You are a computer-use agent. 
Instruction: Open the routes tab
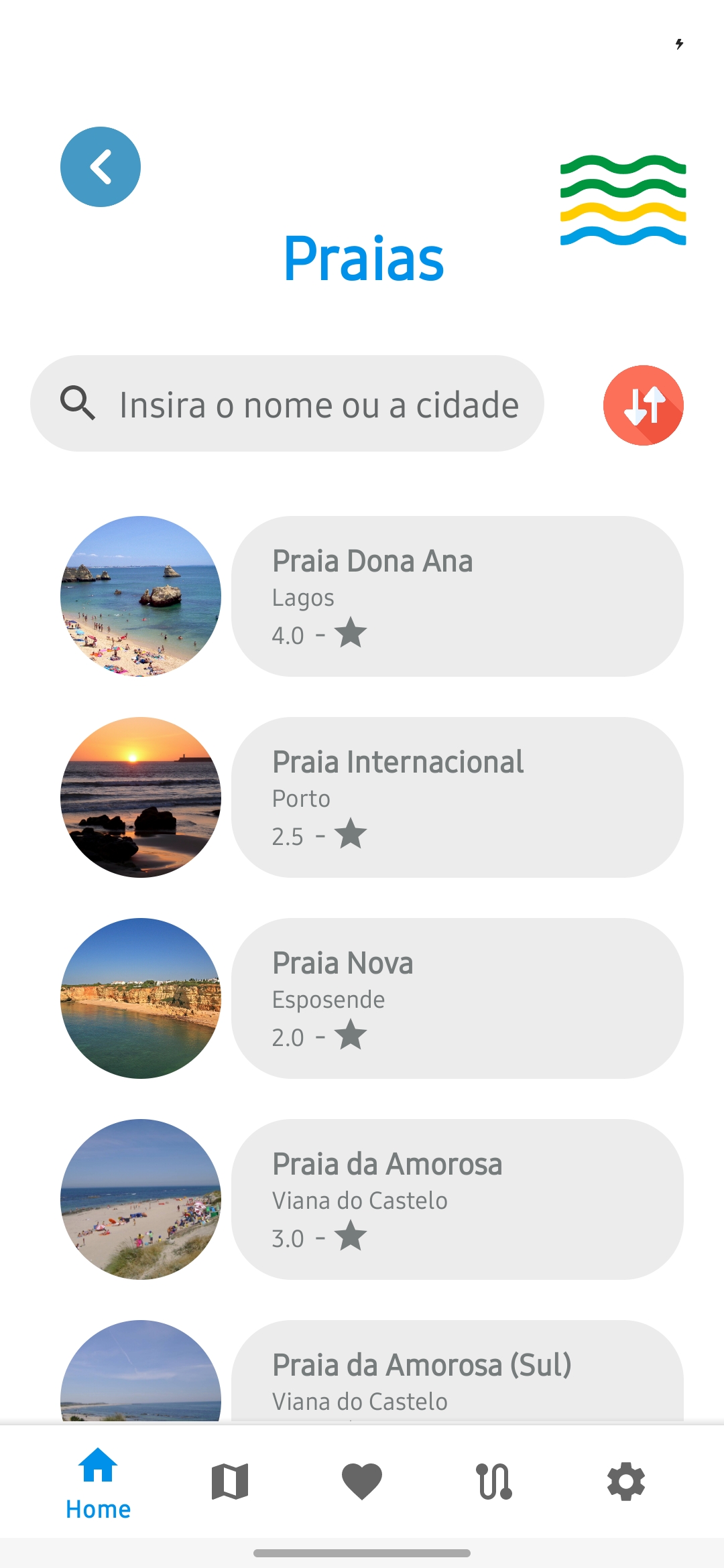click(x=494, y=1481)
